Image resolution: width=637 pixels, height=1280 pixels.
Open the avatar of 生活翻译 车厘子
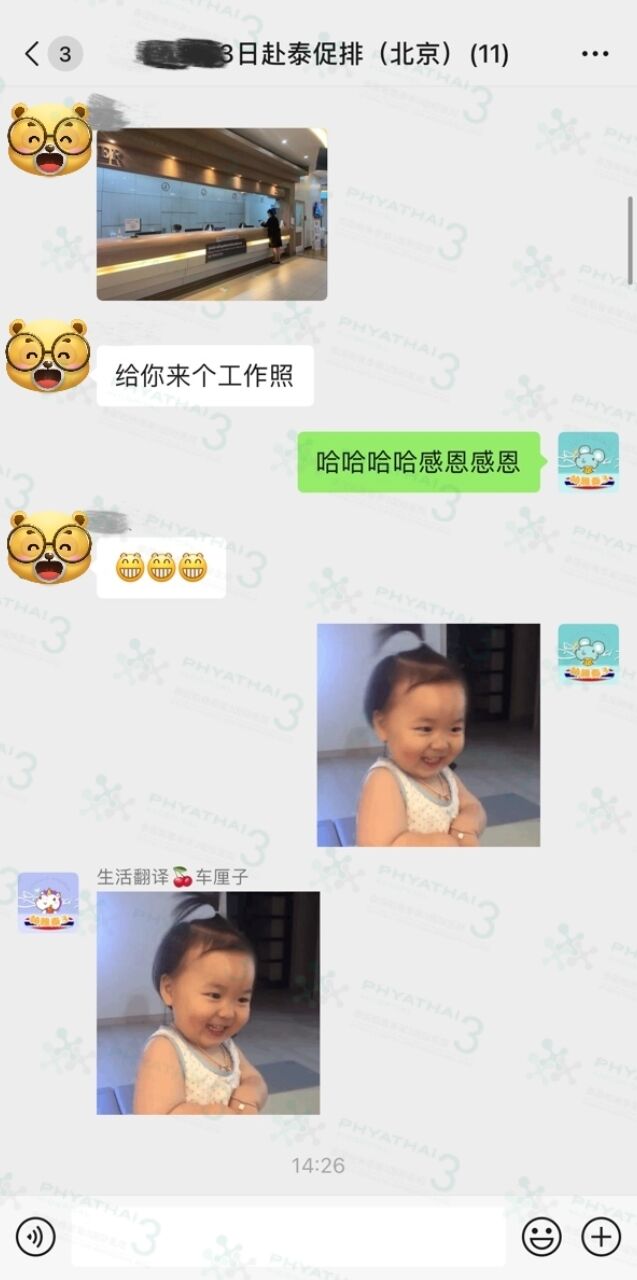coord(48,902)
